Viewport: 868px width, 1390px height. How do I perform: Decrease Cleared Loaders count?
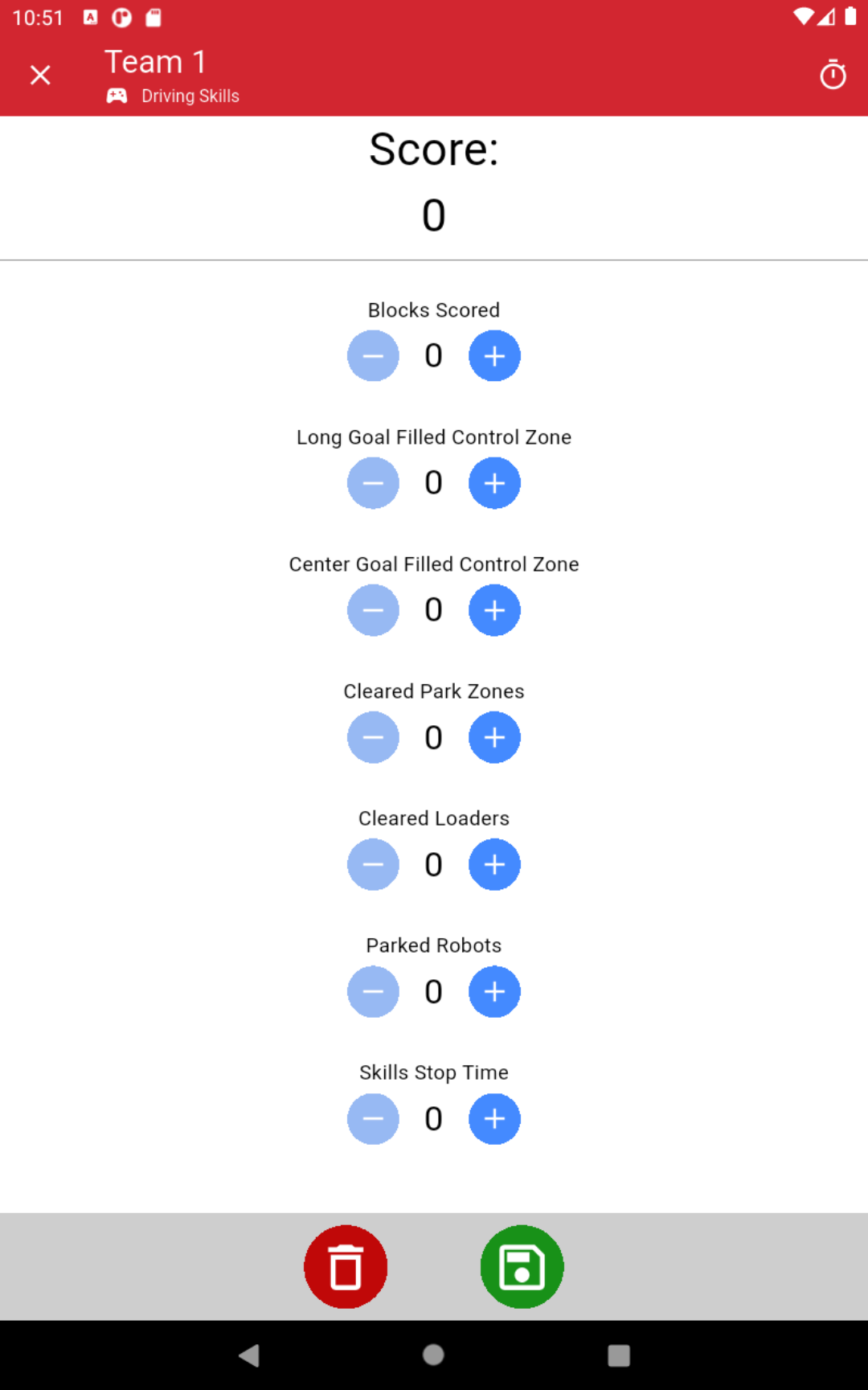click(x=373, y=863)
